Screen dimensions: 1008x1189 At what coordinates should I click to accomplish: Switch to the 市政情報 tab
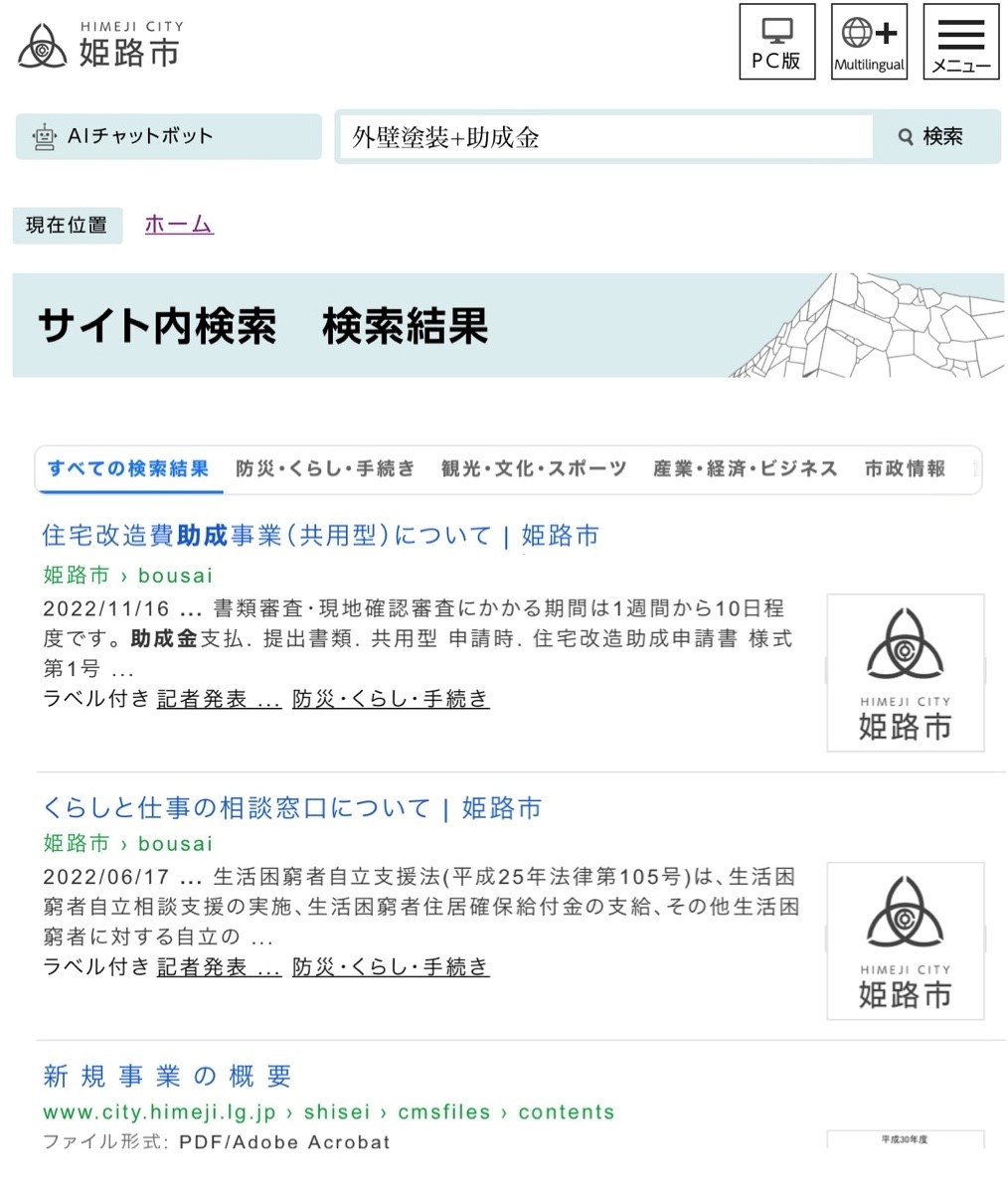point(905,468)
